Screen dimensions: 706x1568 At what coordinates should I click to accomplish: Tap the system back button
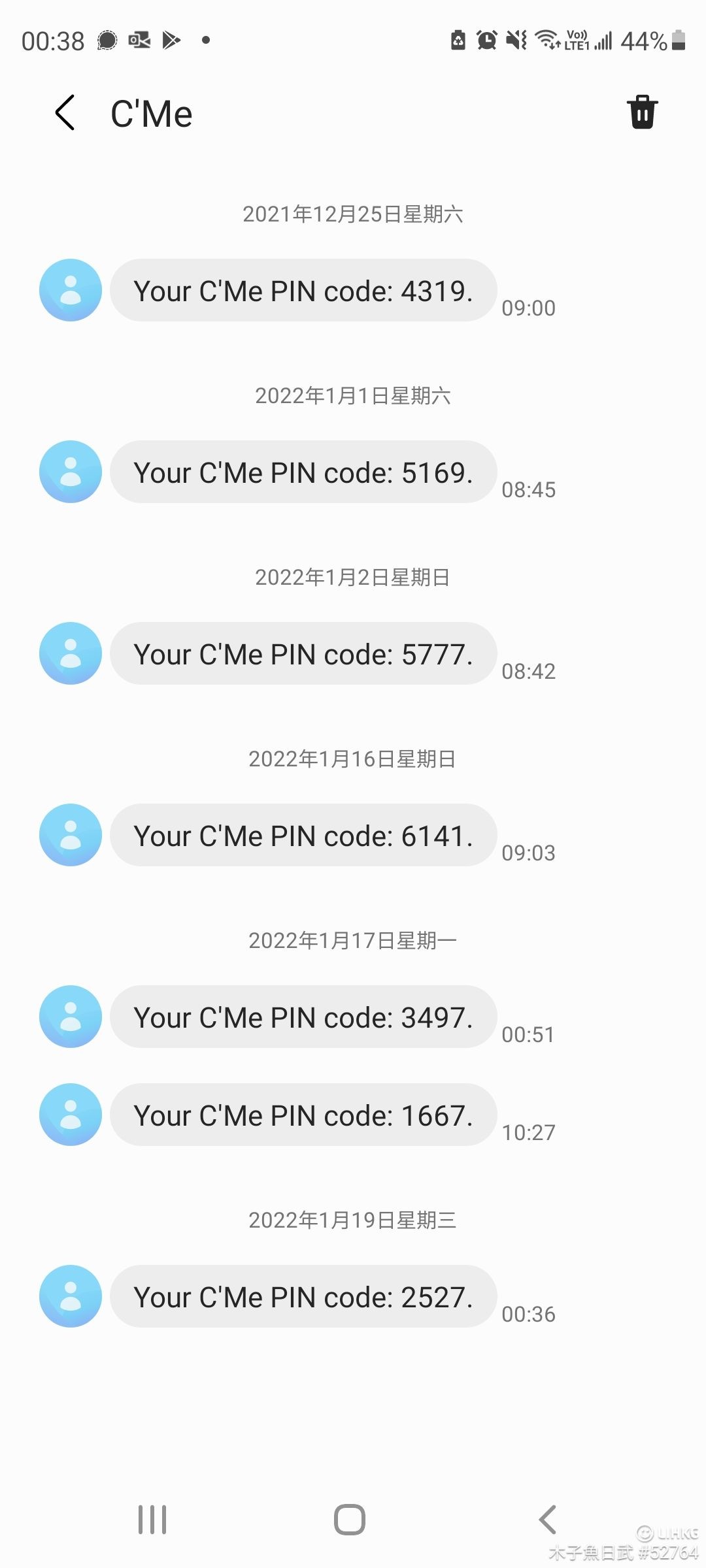coord(548,1519)
